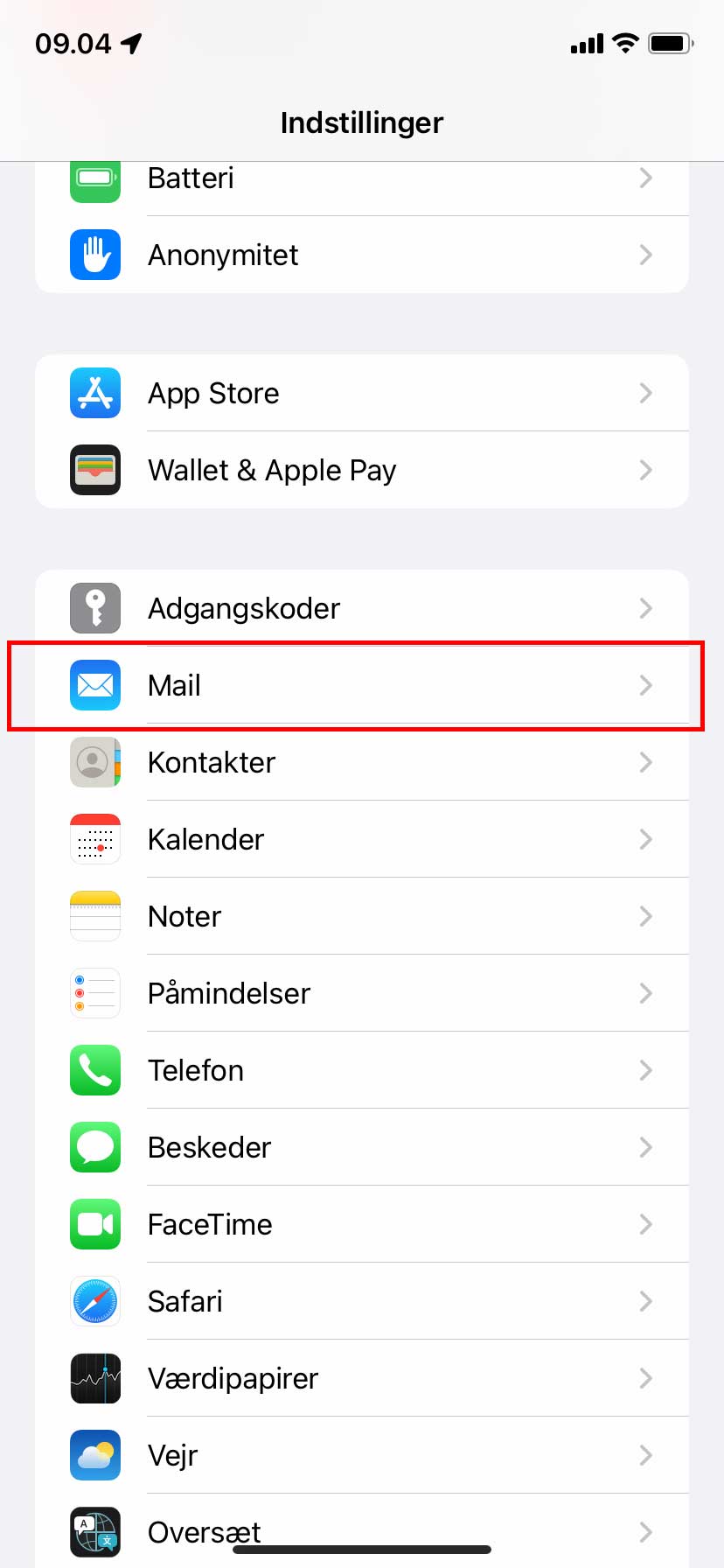The height and width of the screenshot is (1568, 724).
Task: Open Værdipapirer settings
Action: click(x=362, y=1378)
